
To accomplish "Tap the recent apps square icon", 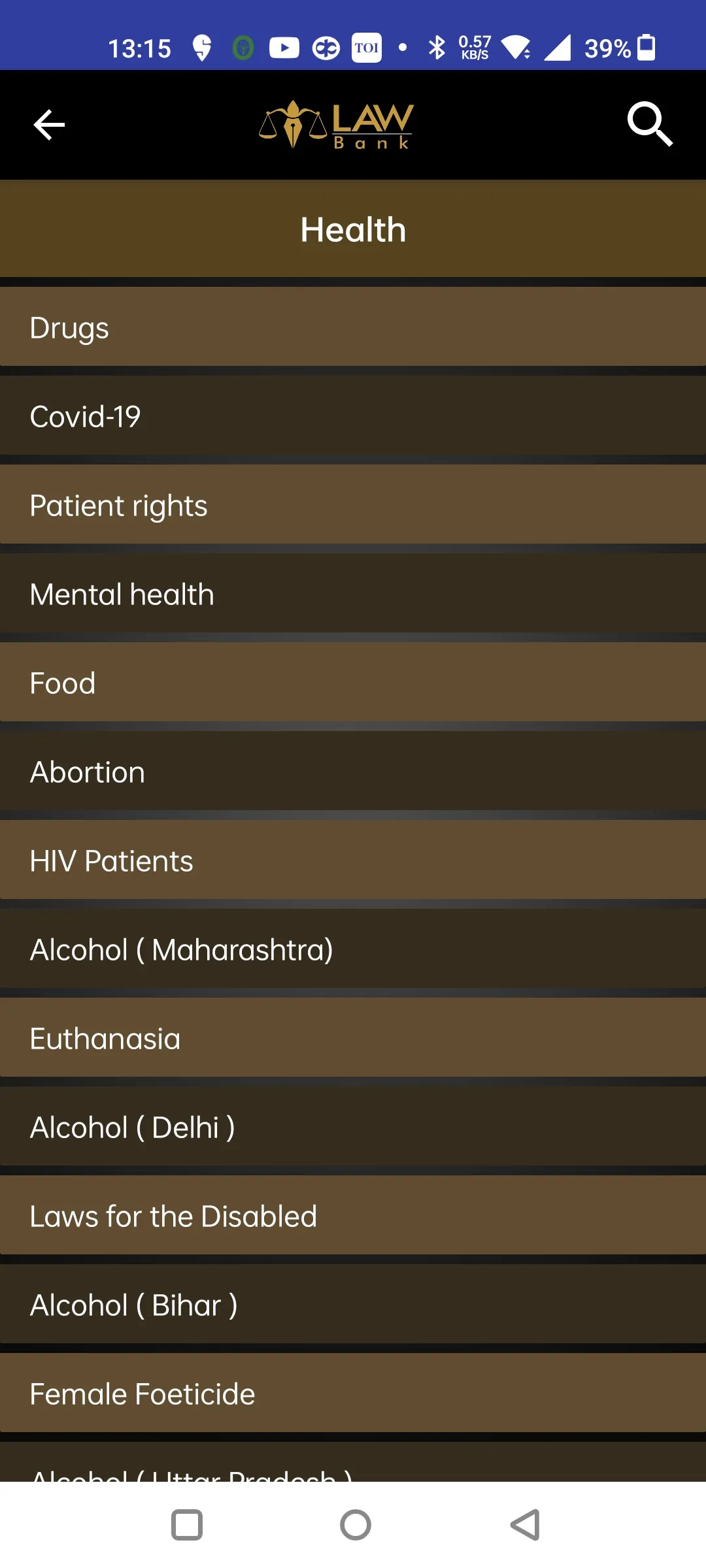I will click(x=187, y=1526).
